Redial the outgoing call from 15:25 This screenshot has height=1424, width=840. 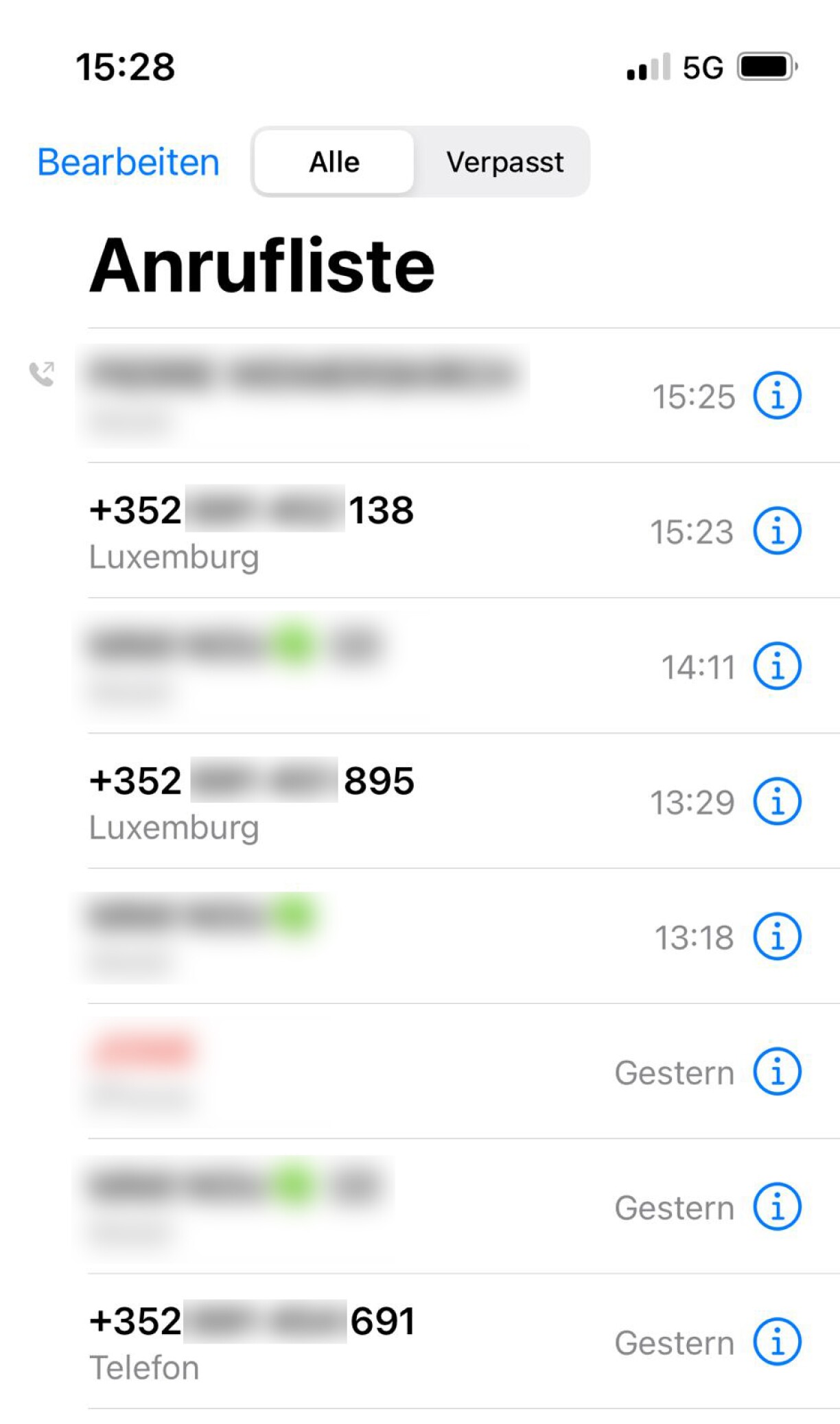302,395
